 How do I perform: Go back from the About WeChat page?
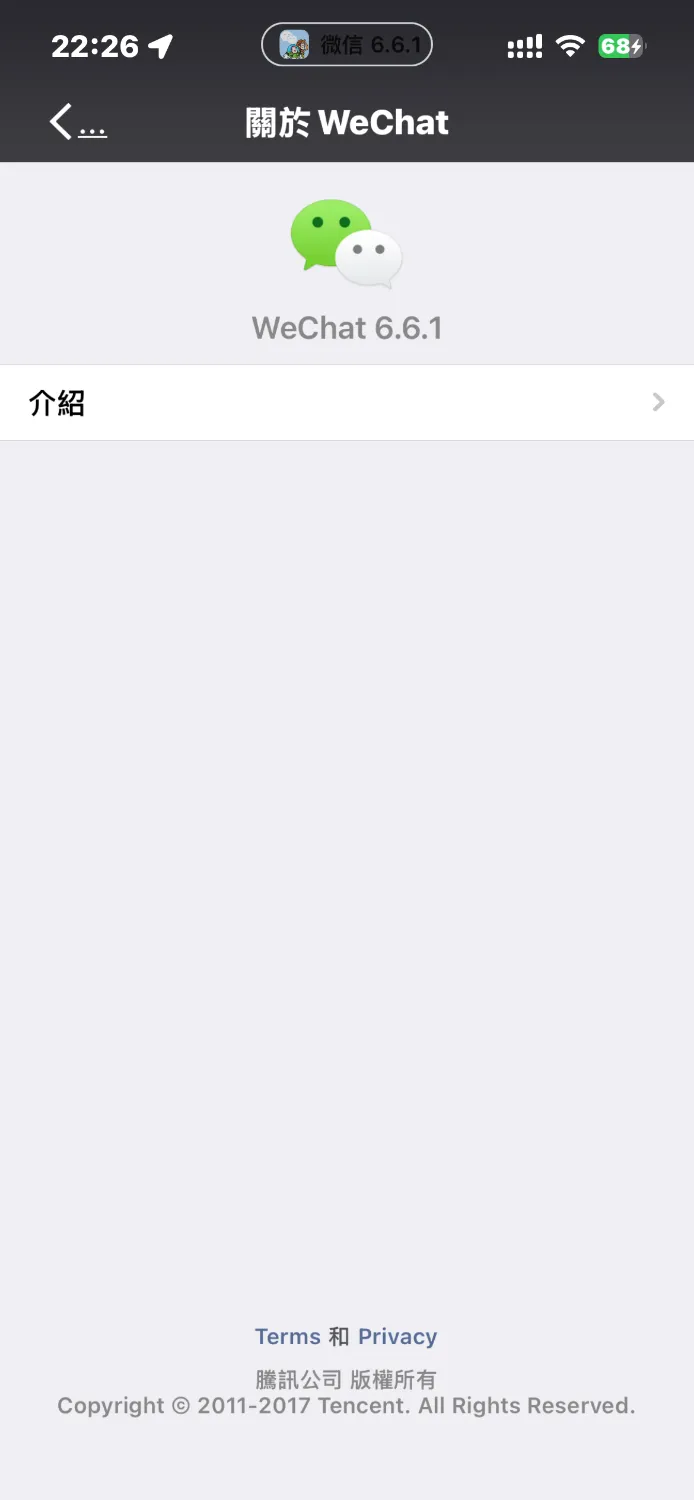pyautogui.click(x=76, y=123)
